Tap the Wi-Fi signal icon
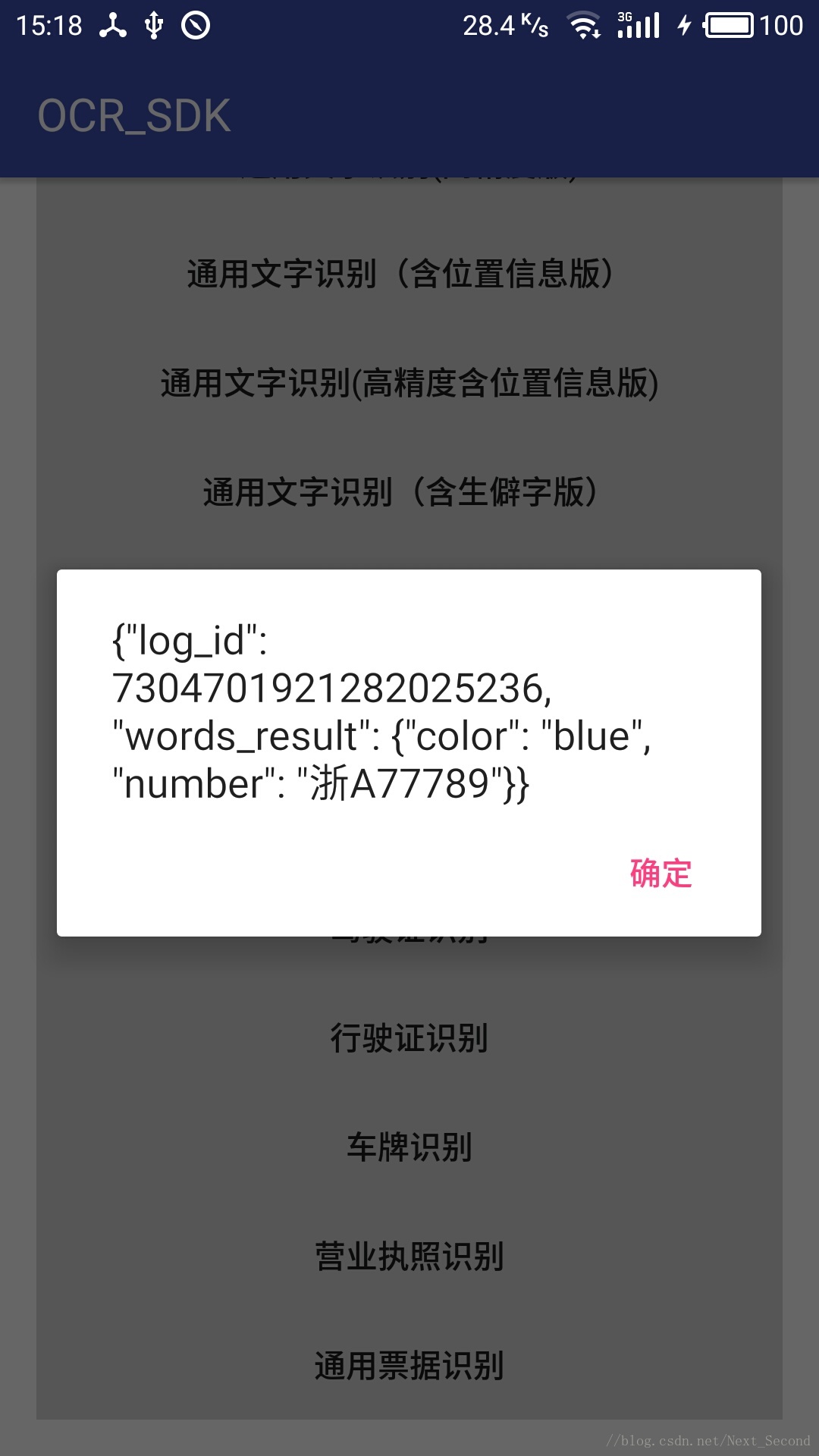This screenshot has width=819, height=1456. click(582, 24)
